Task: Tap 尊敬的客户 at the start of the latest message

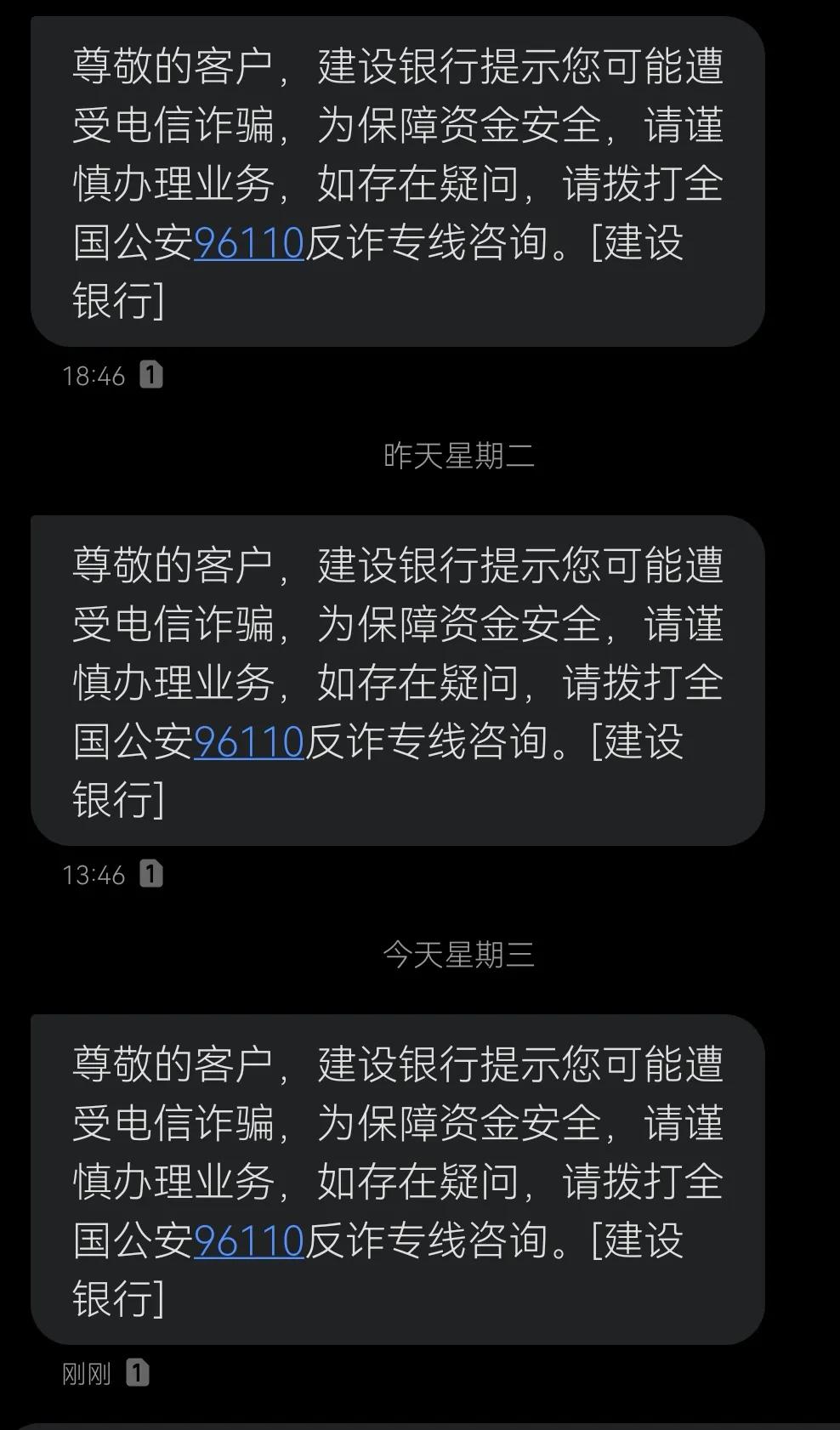Action: (x=170, y=1062)
